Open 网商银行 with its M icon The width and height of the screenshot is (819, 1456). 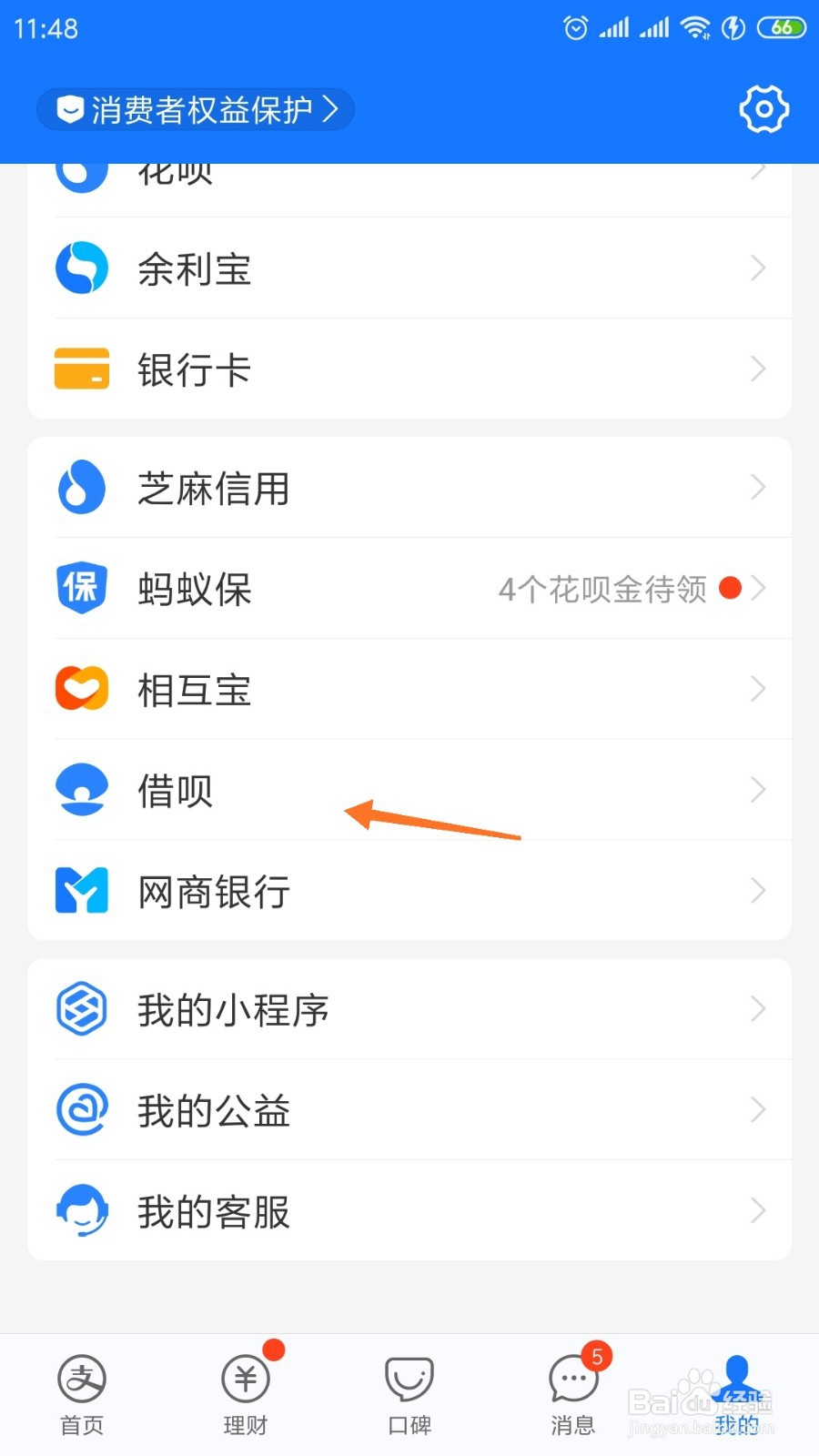click(x=81, y=891)
